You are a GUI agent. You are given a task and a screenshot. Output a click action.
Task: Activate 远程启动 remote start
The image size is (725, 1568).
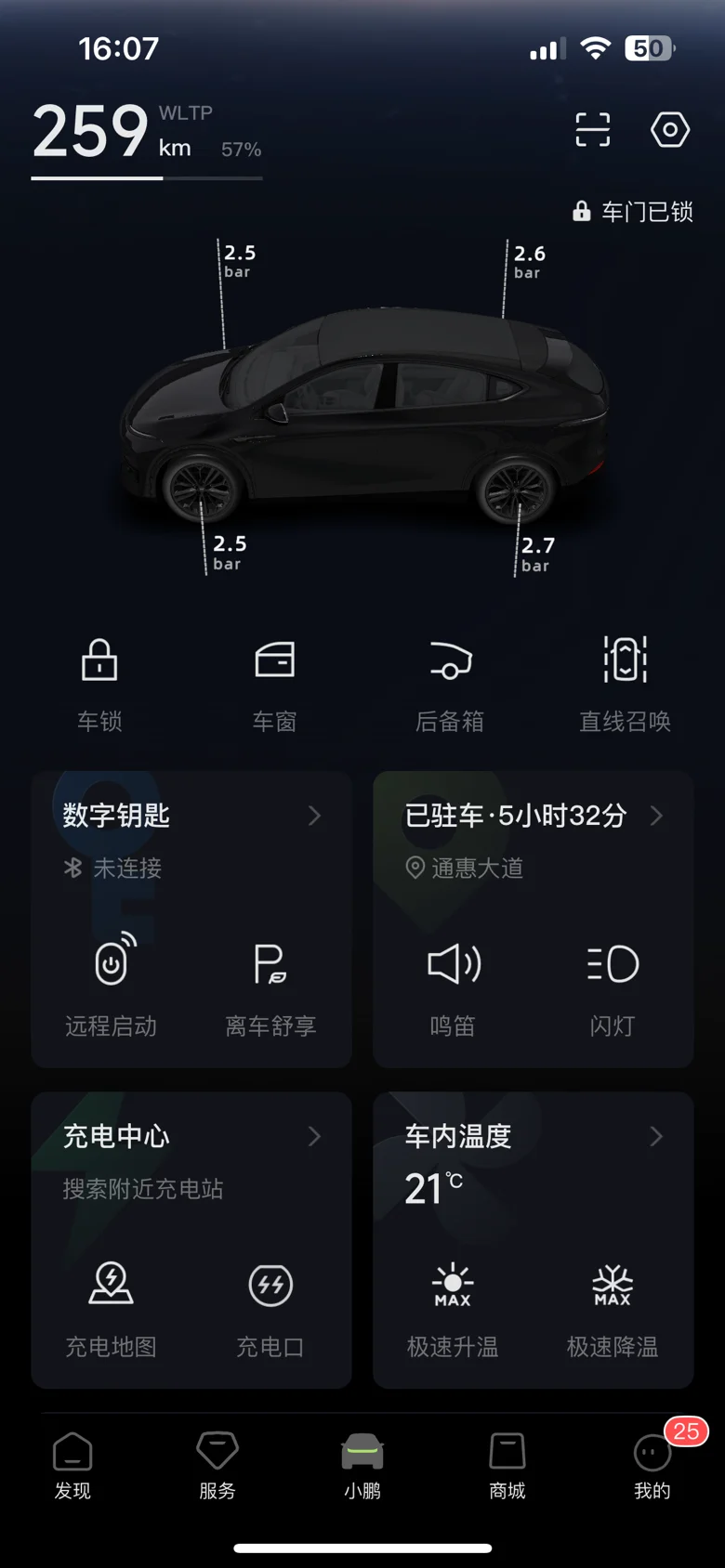[x=112, y=985]
